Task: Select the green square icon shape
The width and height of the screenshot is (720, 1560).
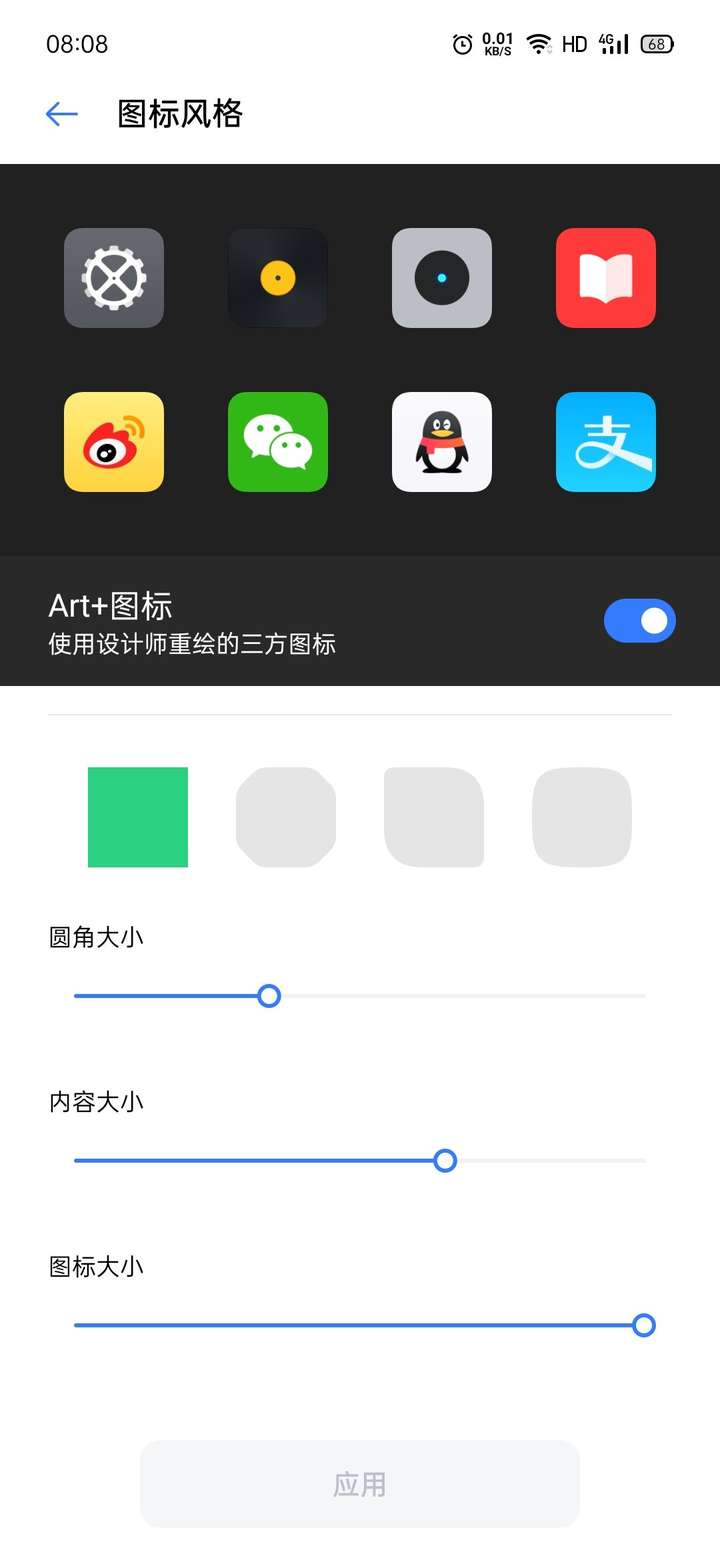Action: tap(138, 817)
